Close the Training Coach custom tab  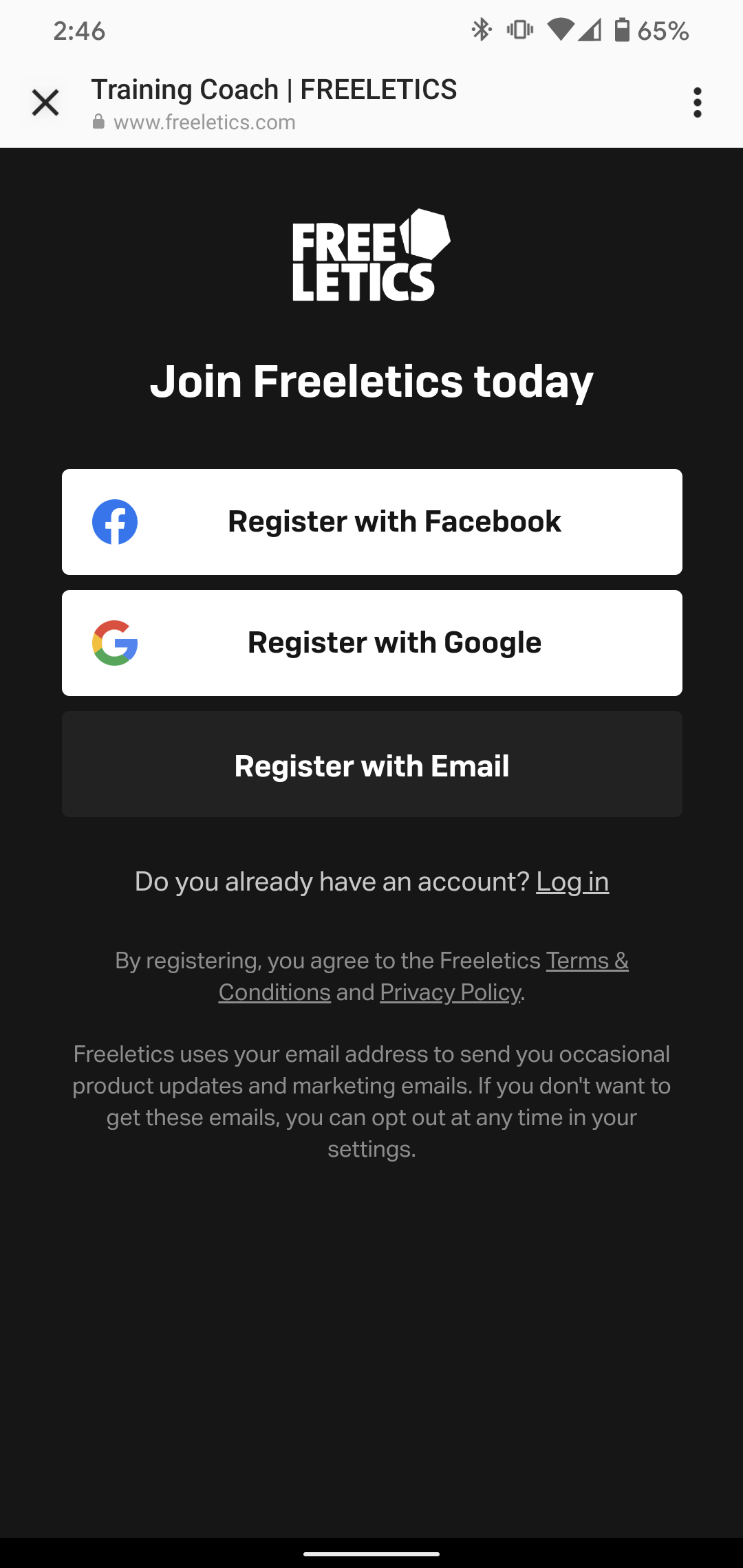point(44,102)
